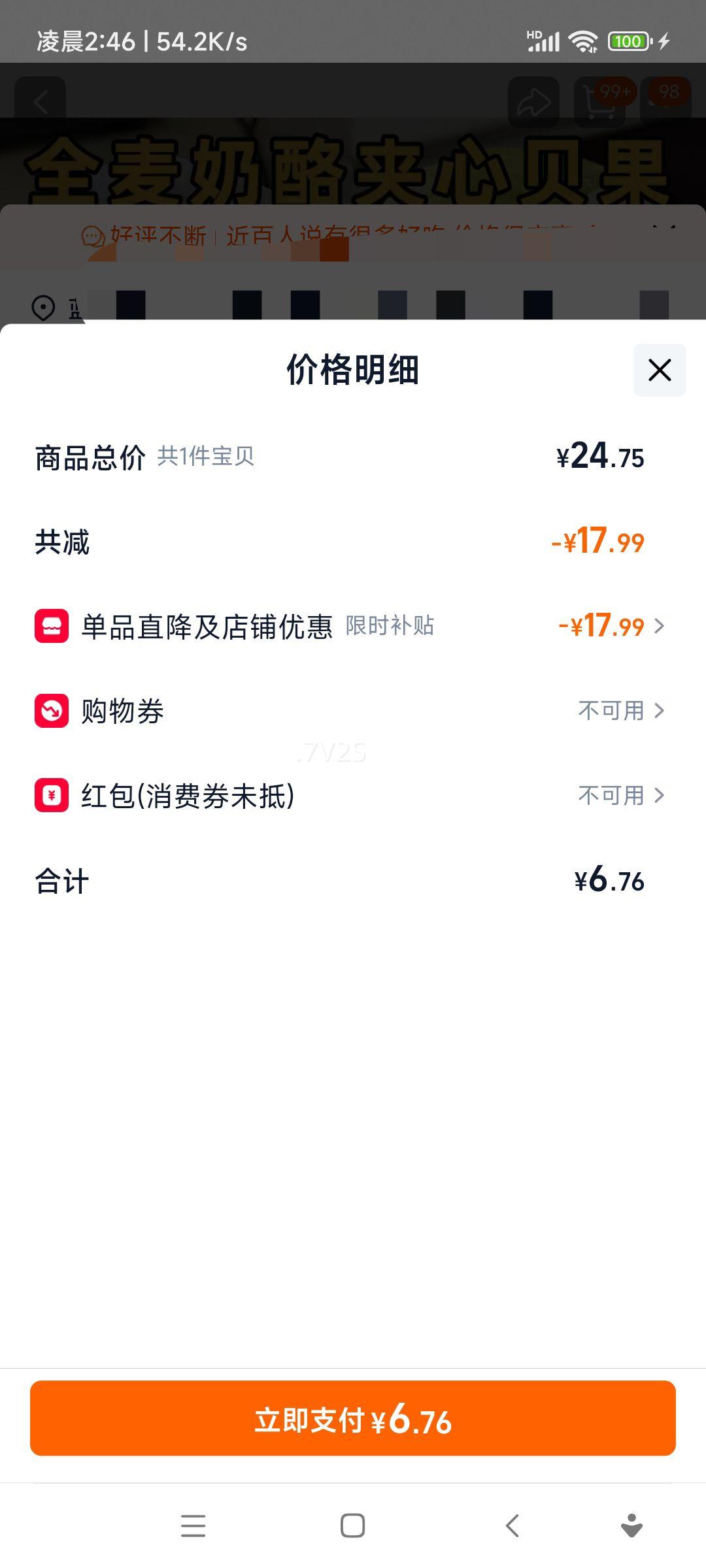Screen dimensions: 706x1568
Task: Go to the system home screen
Action: point(353,1526)
